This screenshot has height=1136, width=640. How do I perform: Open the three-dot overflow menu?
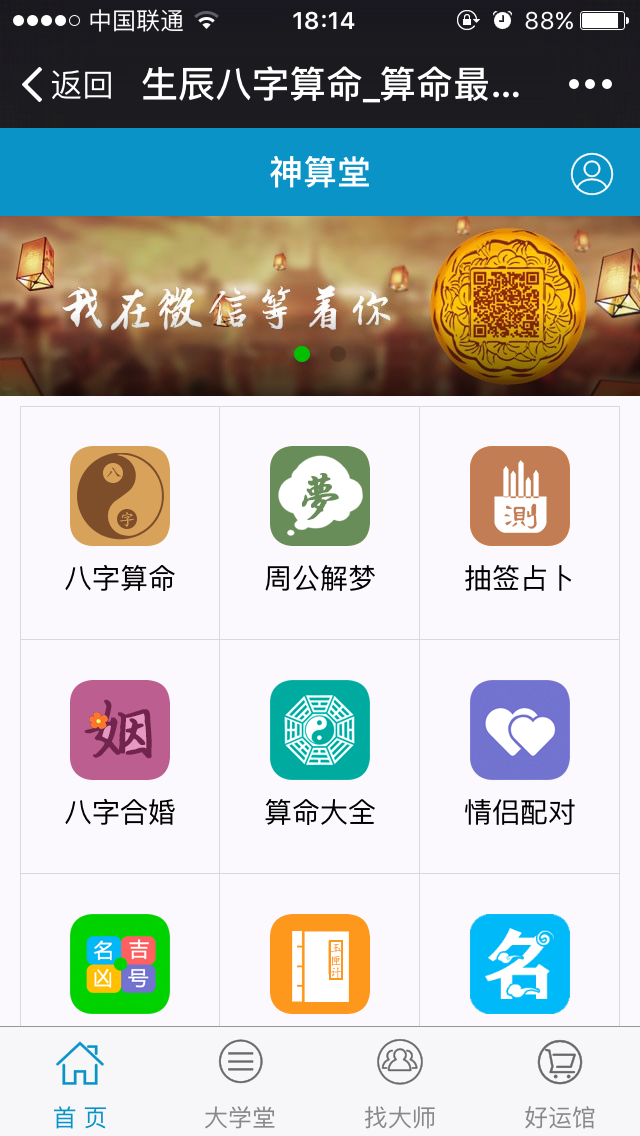pyautogui.click(x=590, y=85)
